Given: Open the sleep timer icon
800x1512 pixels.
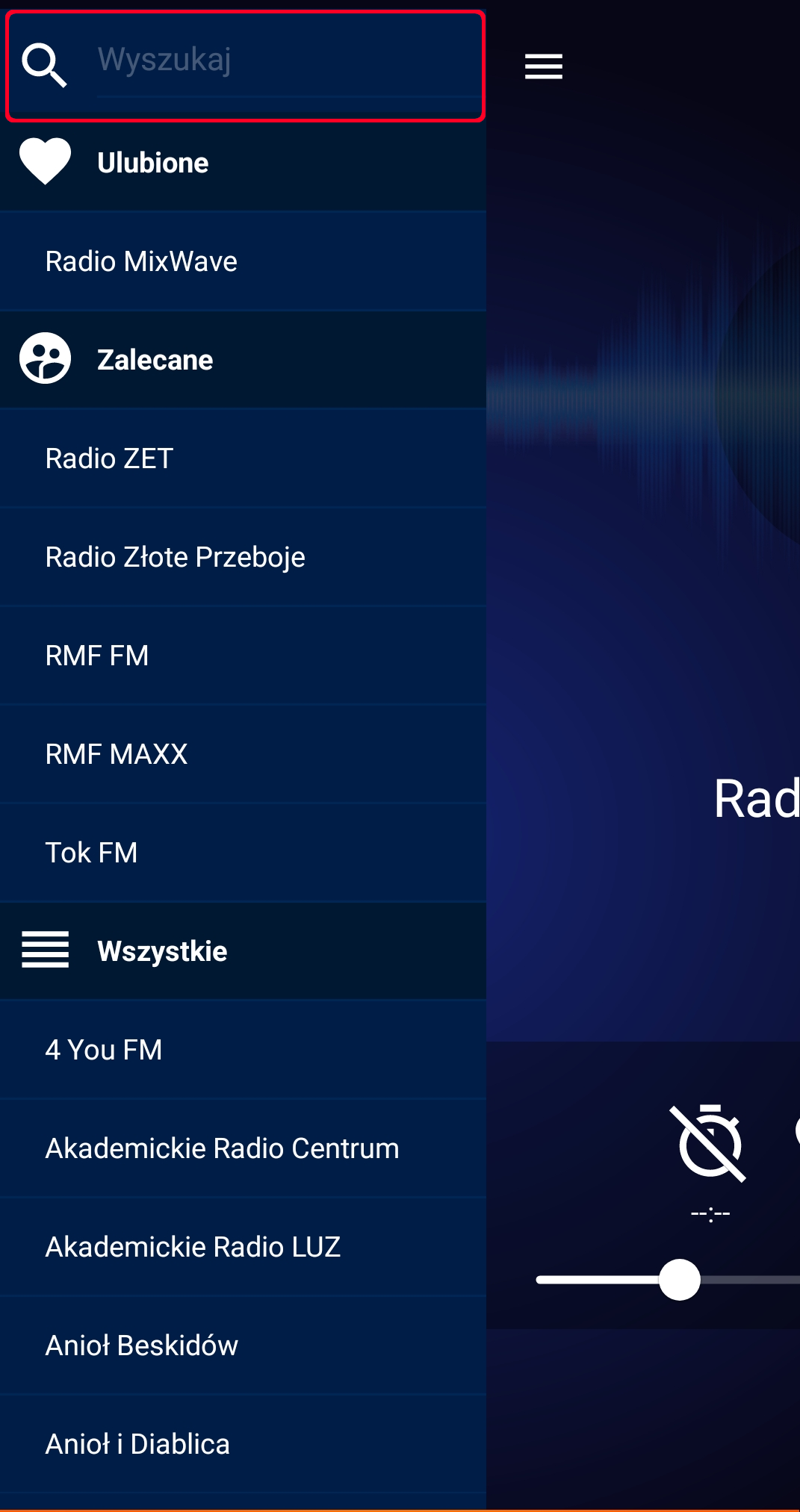Looking at the screenshot, I should tap(709, 1143).
